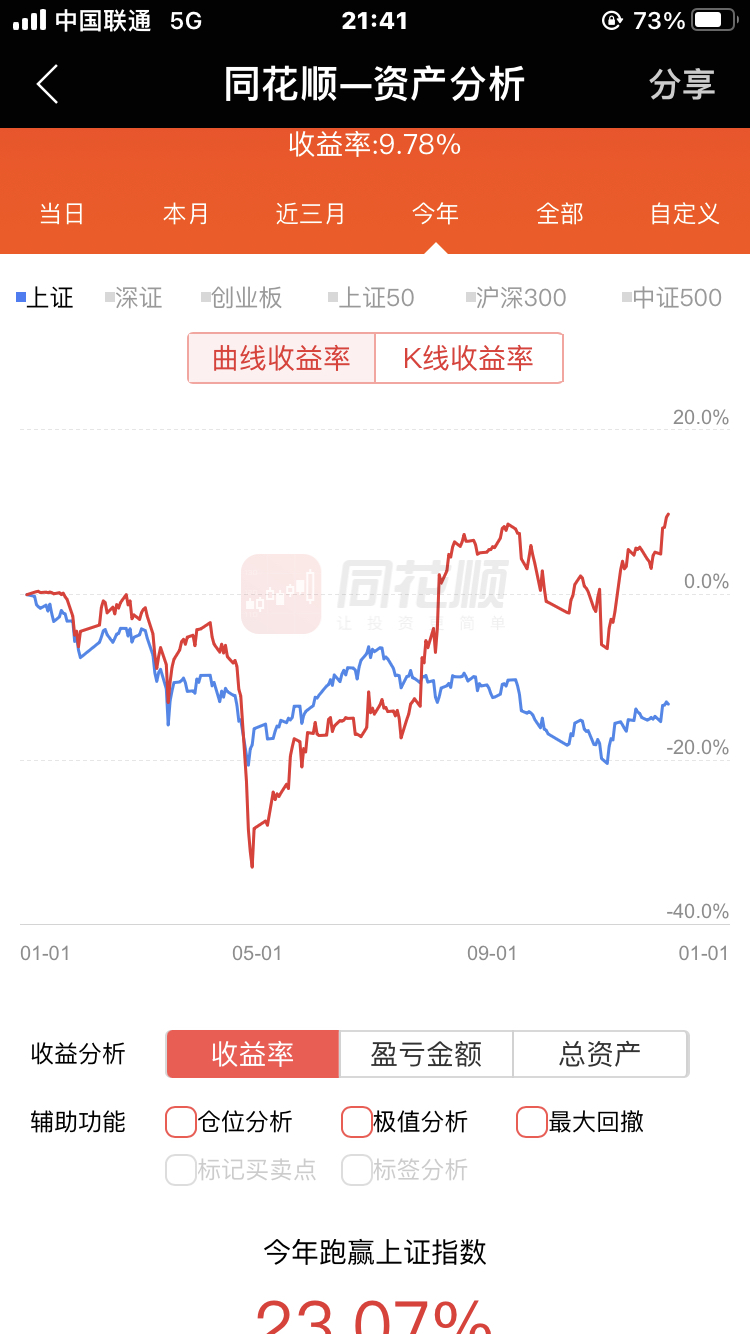This screenshot has width=750, height=1334.
Task: Compare returns with 上证50
Action: click(371, 297)
